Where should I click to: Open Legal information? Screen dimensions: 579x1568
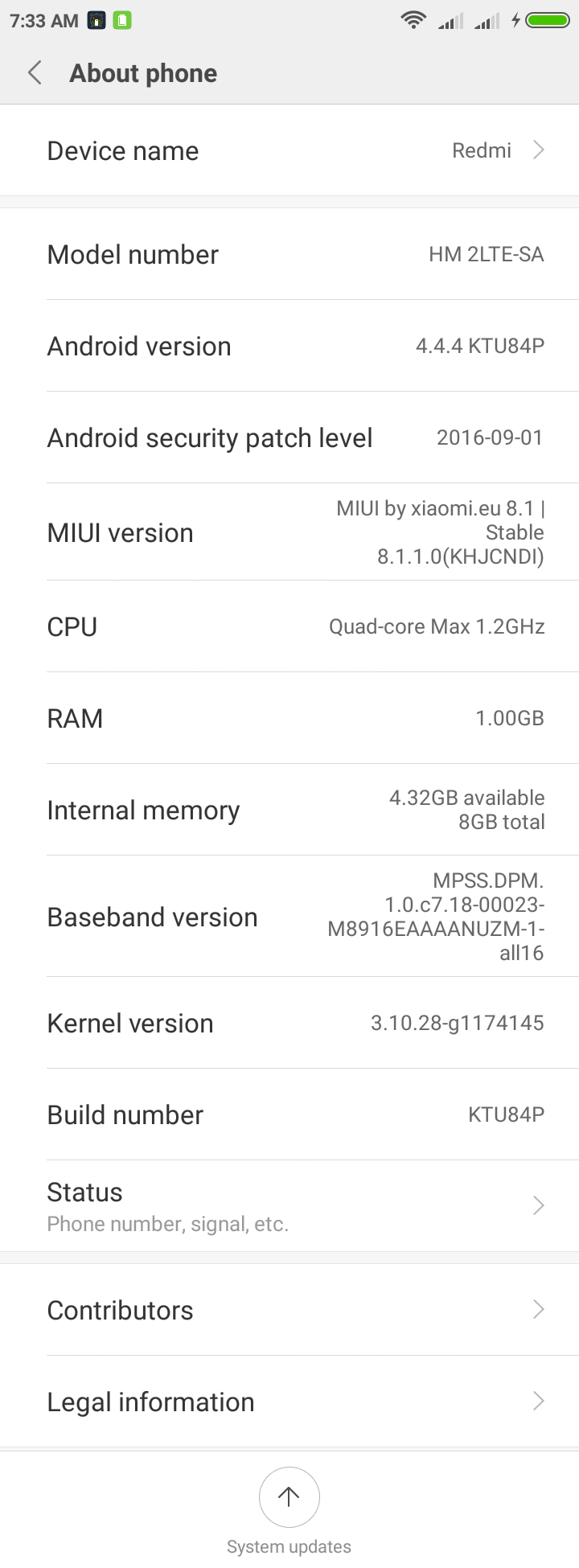click(289, 1402)
